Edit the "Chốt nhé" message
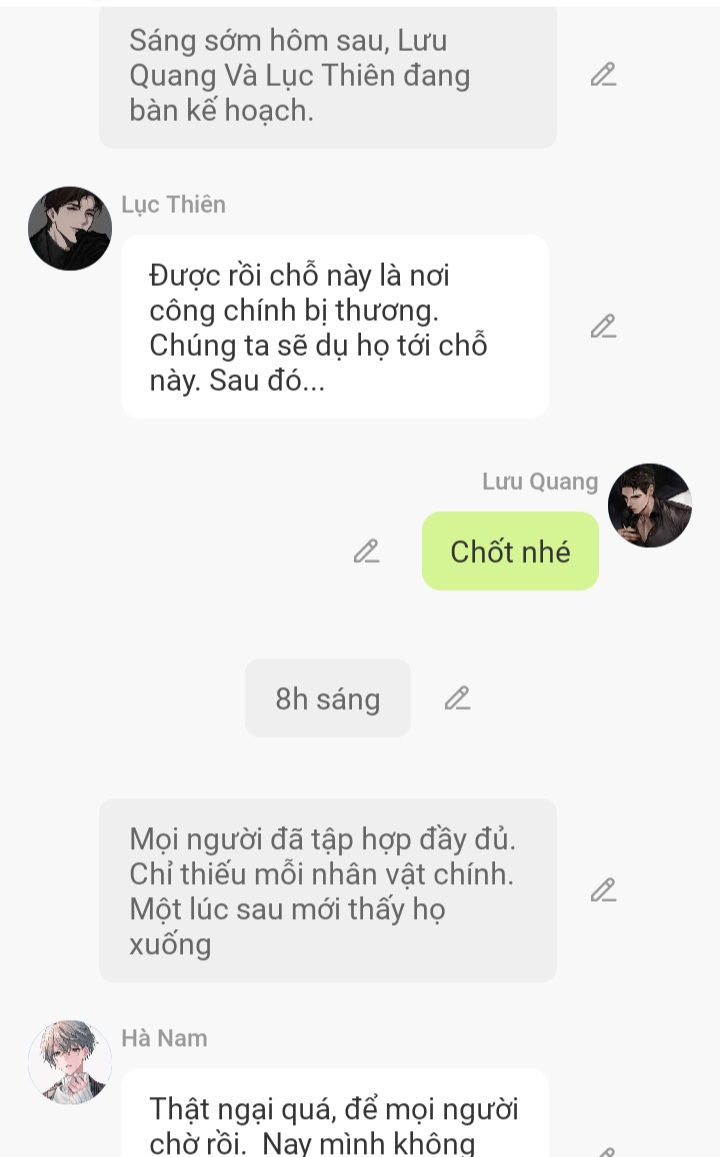 pyautogui.click(x=367, y=551)
